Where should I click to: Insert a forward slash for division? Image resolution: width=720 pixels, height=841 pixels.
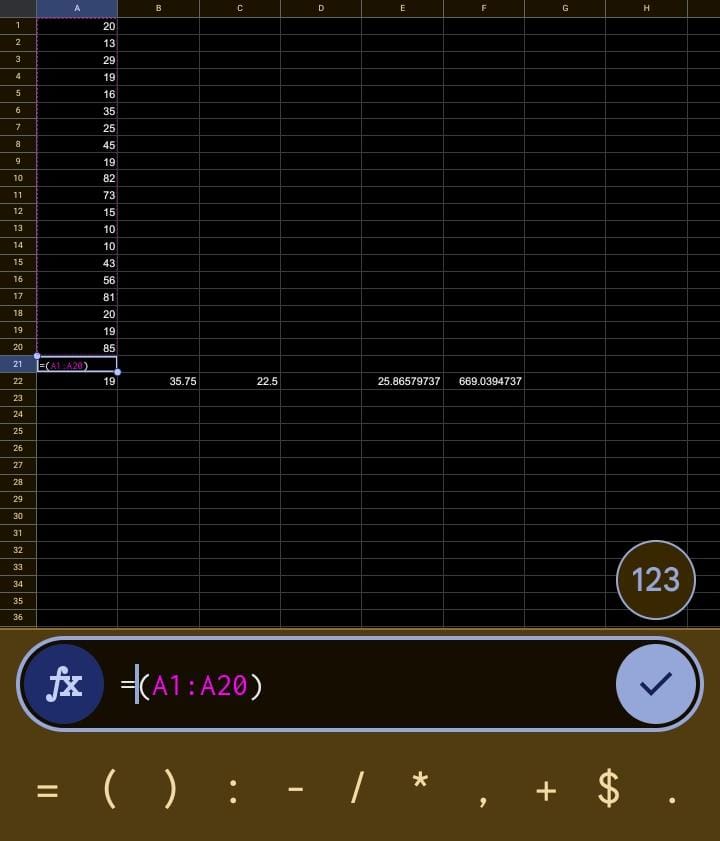(357, 790)
